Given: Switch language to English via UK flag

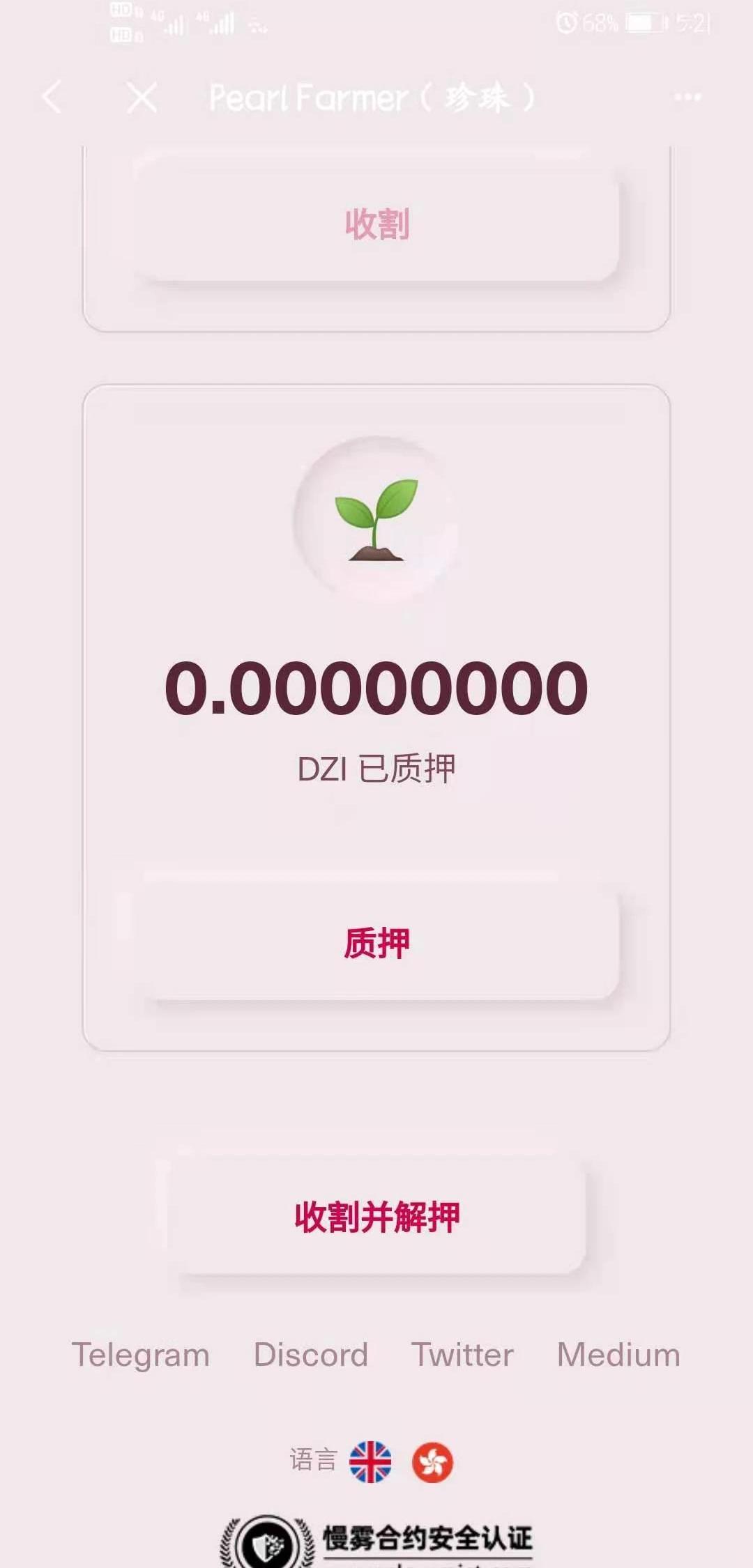Looking at the screenshot, I should [x=370, y=1462].
